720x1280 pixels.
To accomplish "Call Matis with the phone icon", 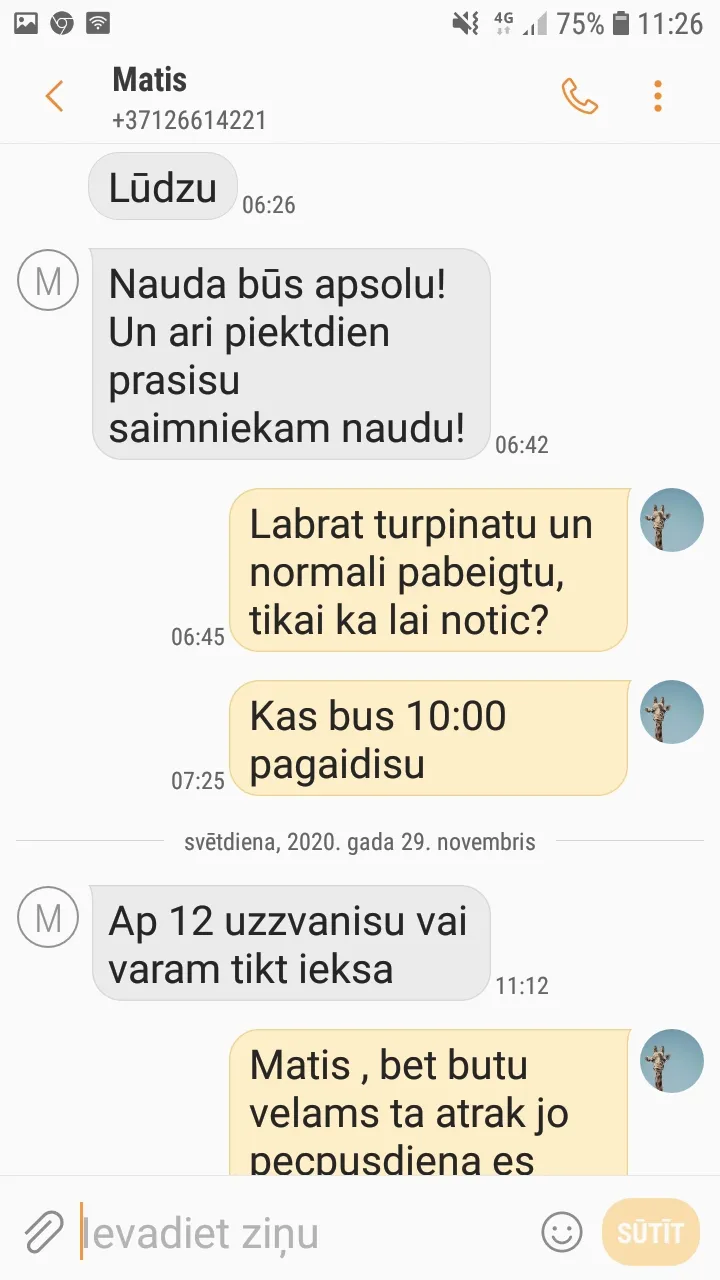I will [579, 96].
